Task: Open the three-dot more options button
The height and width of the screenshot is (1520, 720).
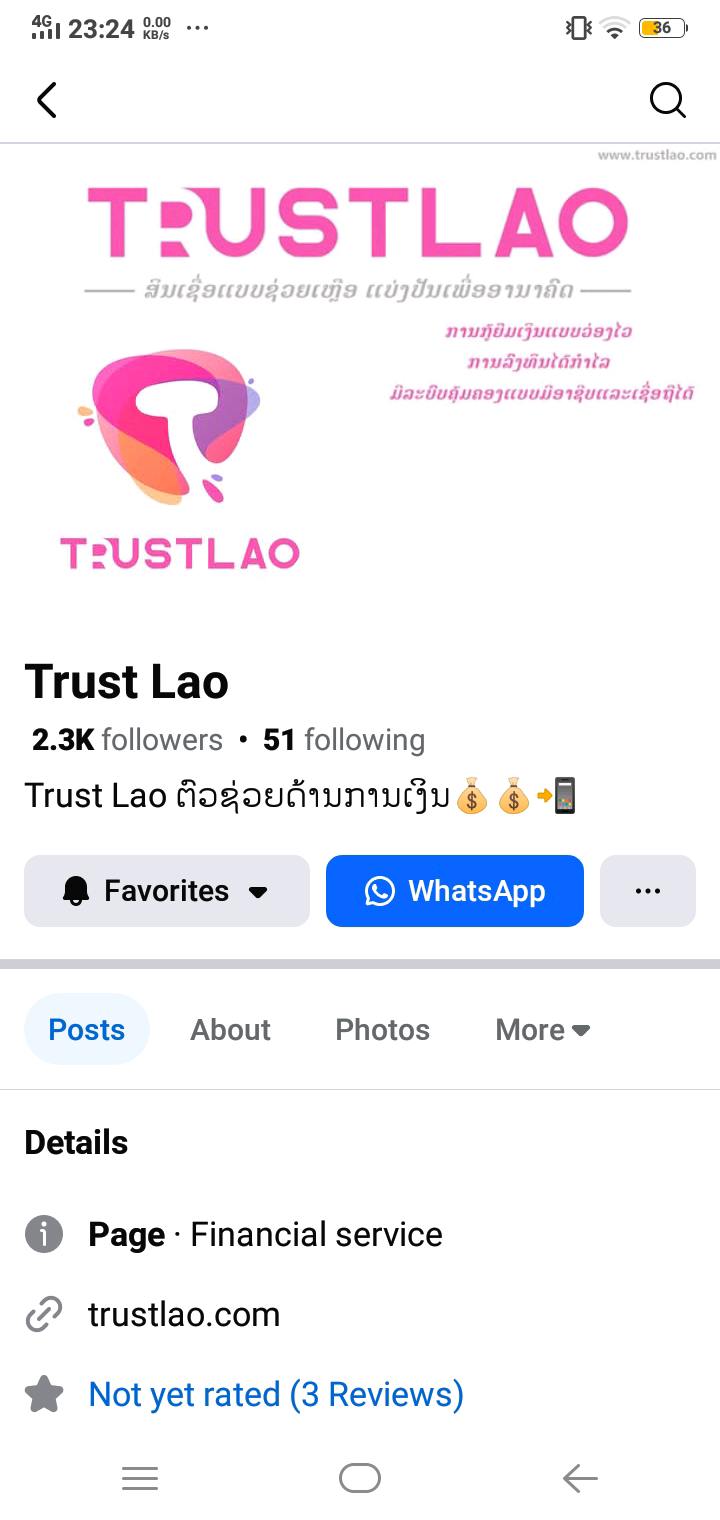Action: pyautogui.click(x=648, y=891)
